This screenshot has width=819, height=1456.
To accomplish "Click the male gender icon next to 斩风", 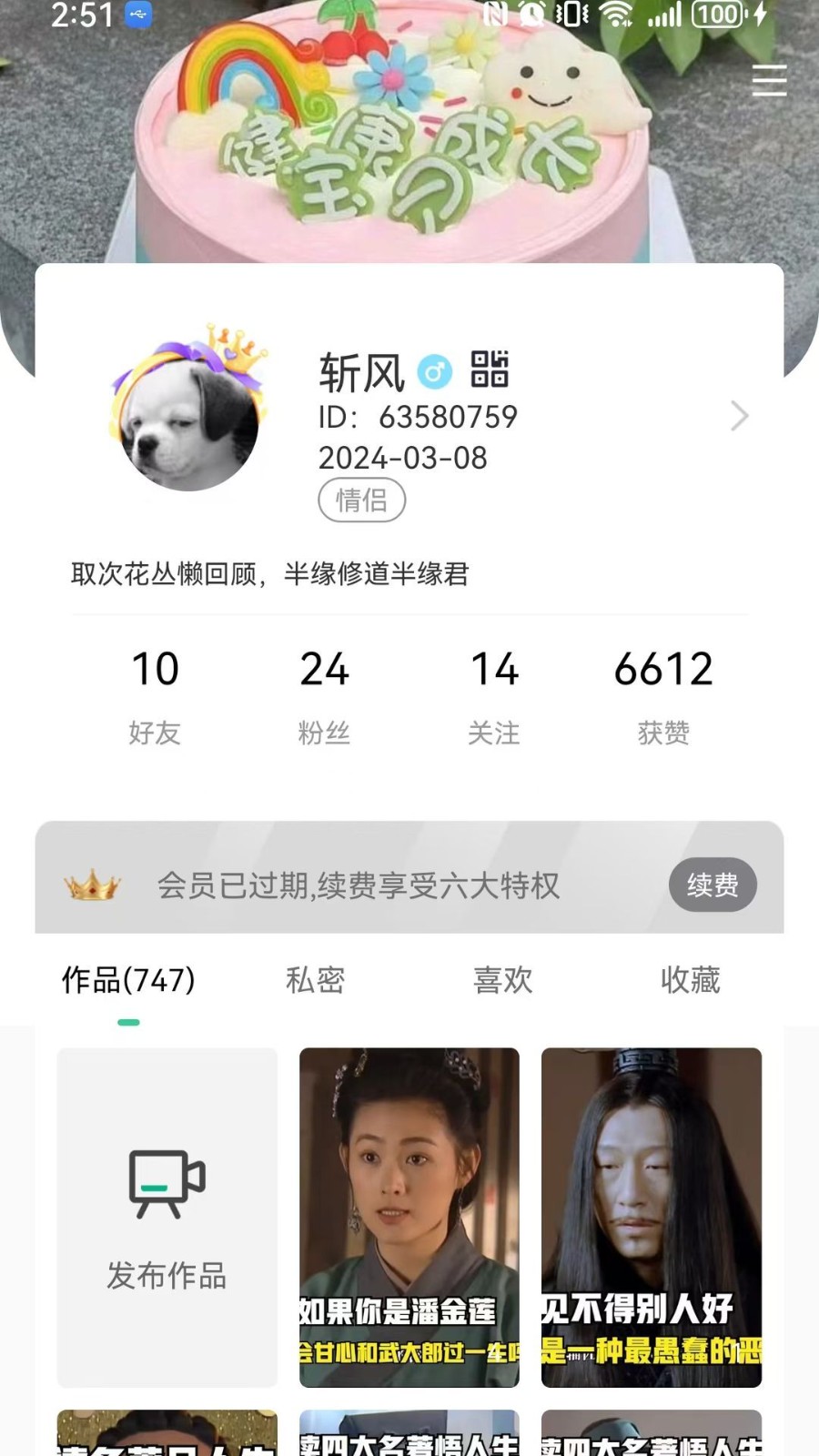I will 433,370.
